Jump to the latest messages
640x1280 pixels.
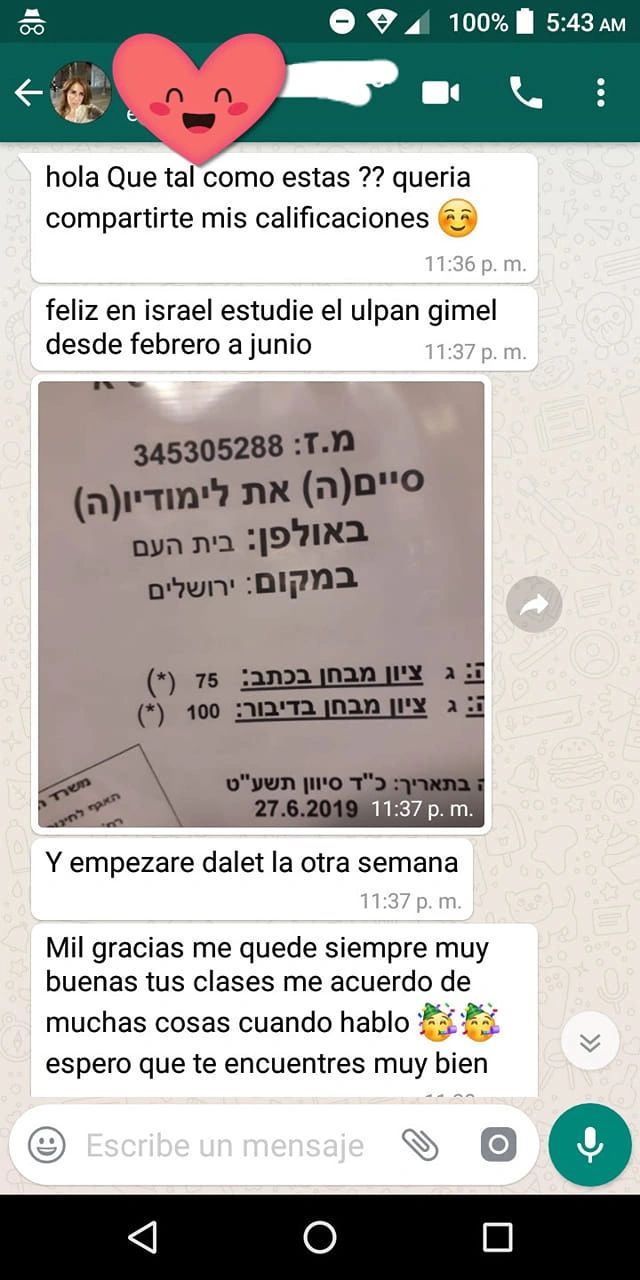click(x=590, y=1043)
